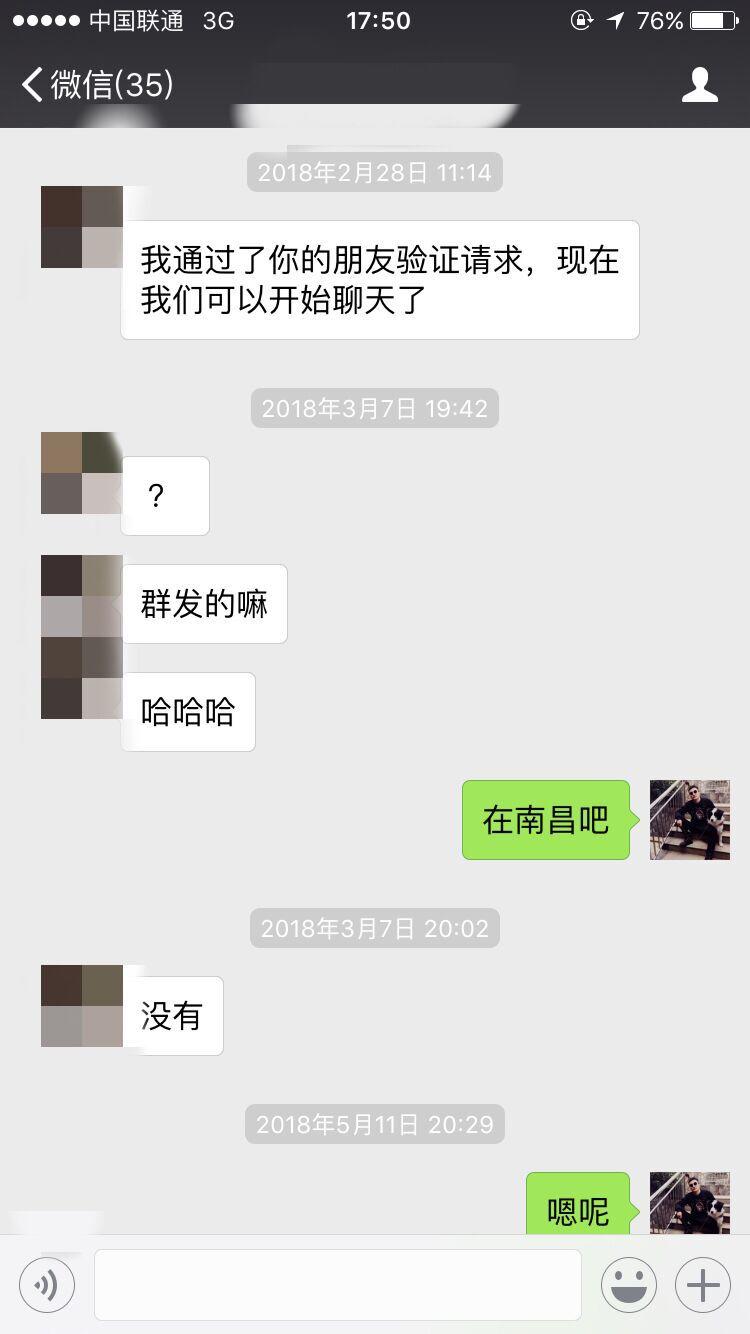The width and height of the screenshot is (750, 1334).
Task: Tap the message text input field
Action: (338, 1285)
